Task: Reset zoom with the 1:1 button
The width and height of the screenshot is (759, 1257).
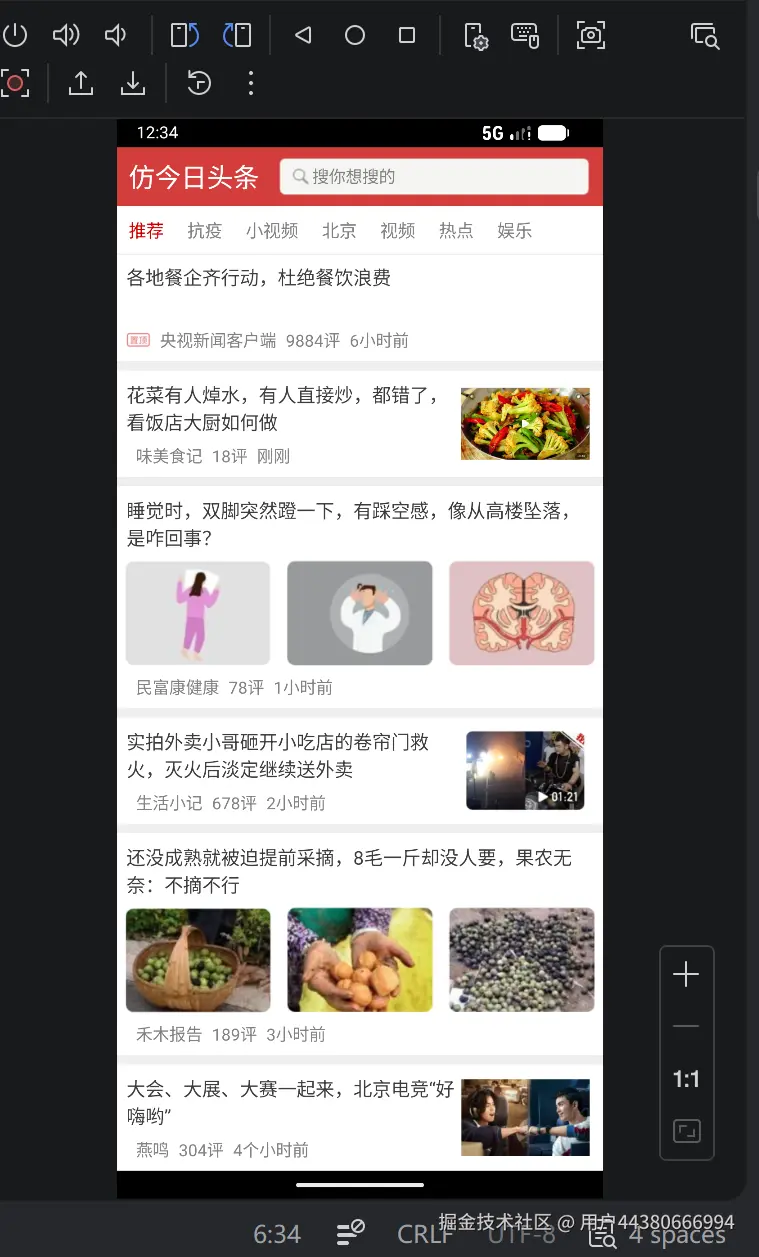Action: coord(687,1079)
